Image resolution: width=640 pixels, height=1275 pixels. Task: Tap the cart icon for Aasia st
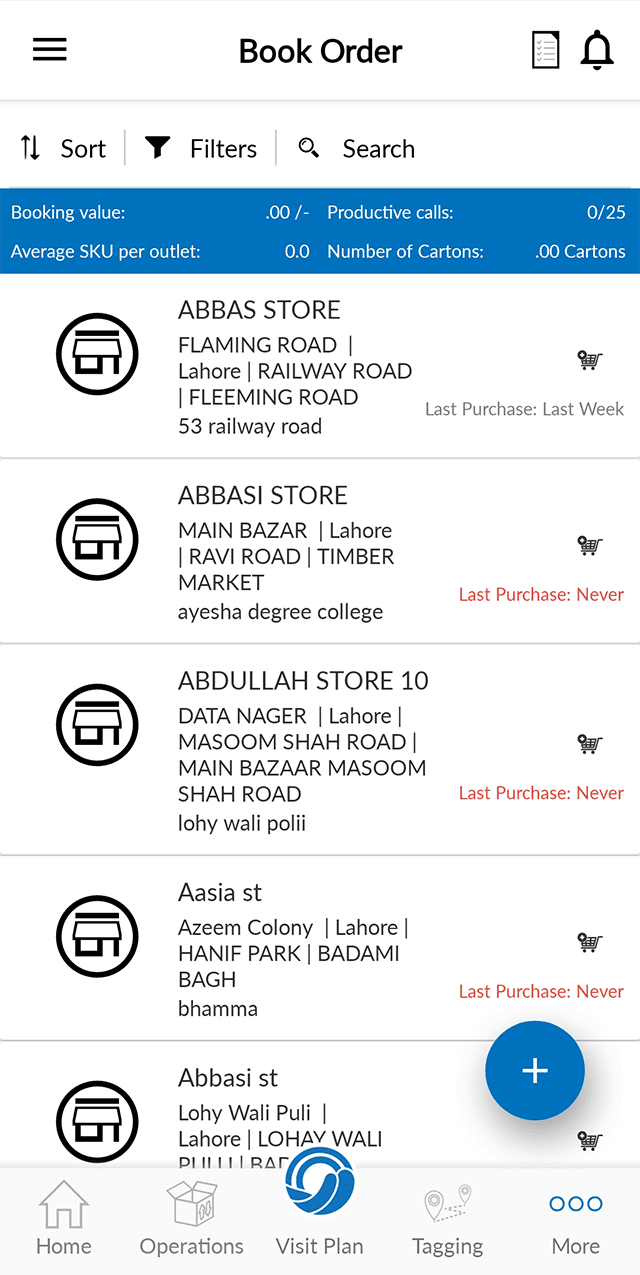590,942
